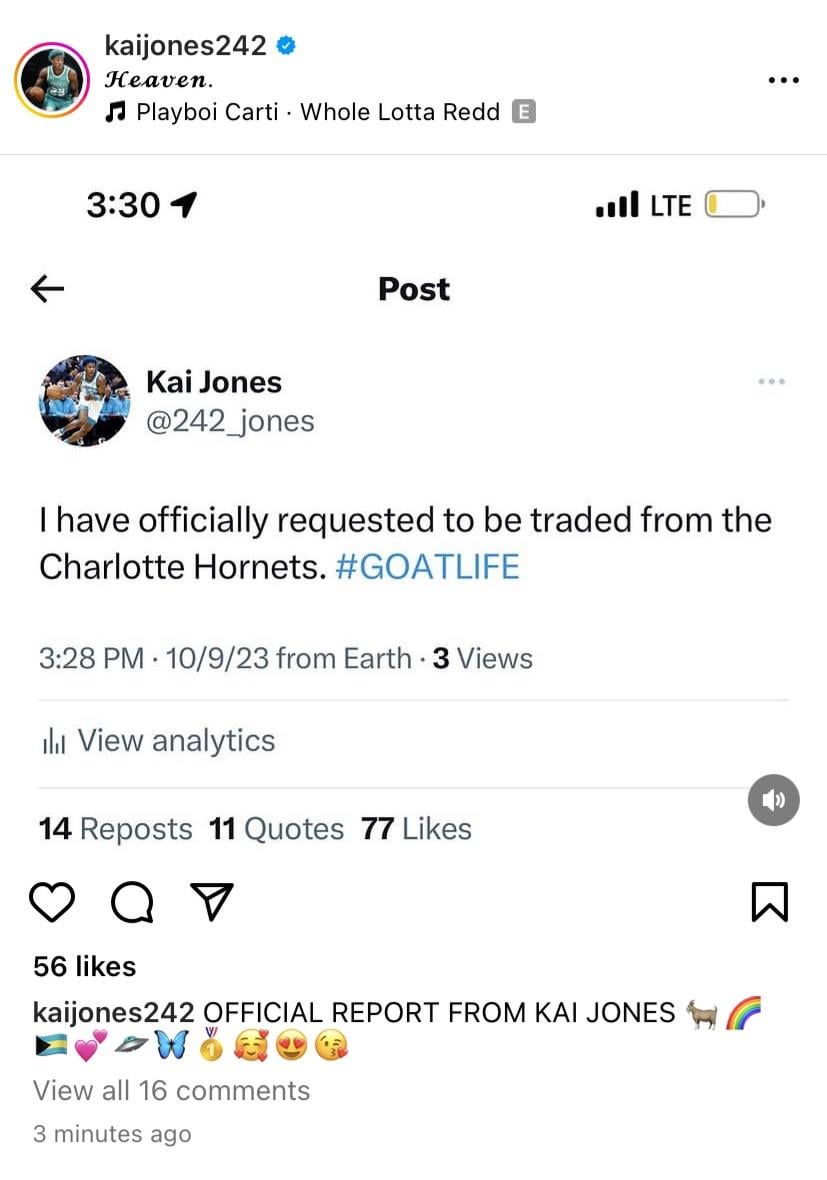Unmute the post with the speaker icon

tap(773, 800)
